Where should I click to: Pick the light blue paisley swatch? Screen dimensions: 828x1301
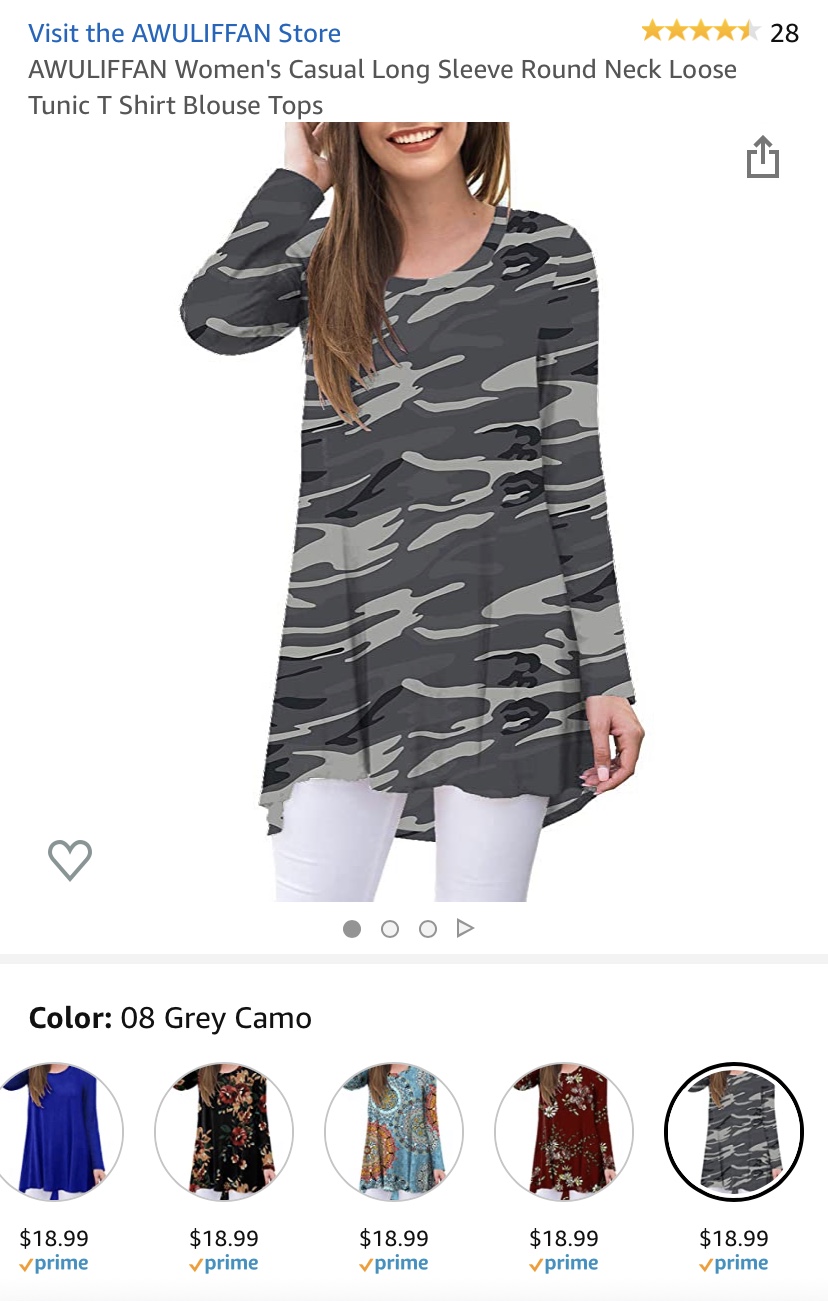tap(394, 1132)
